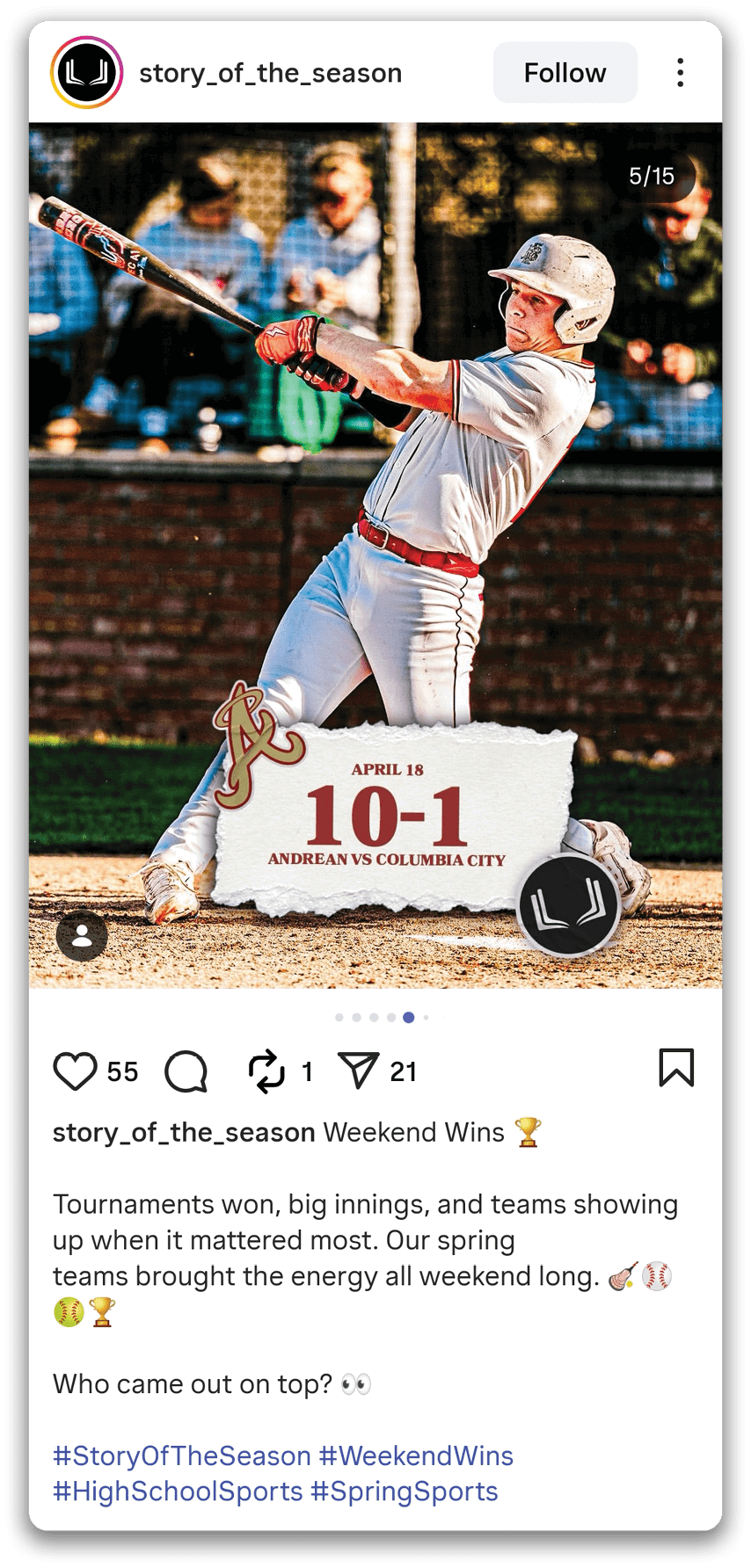Repost this post
This screenshot has width=751, height=1568.
coord(266,1071)
